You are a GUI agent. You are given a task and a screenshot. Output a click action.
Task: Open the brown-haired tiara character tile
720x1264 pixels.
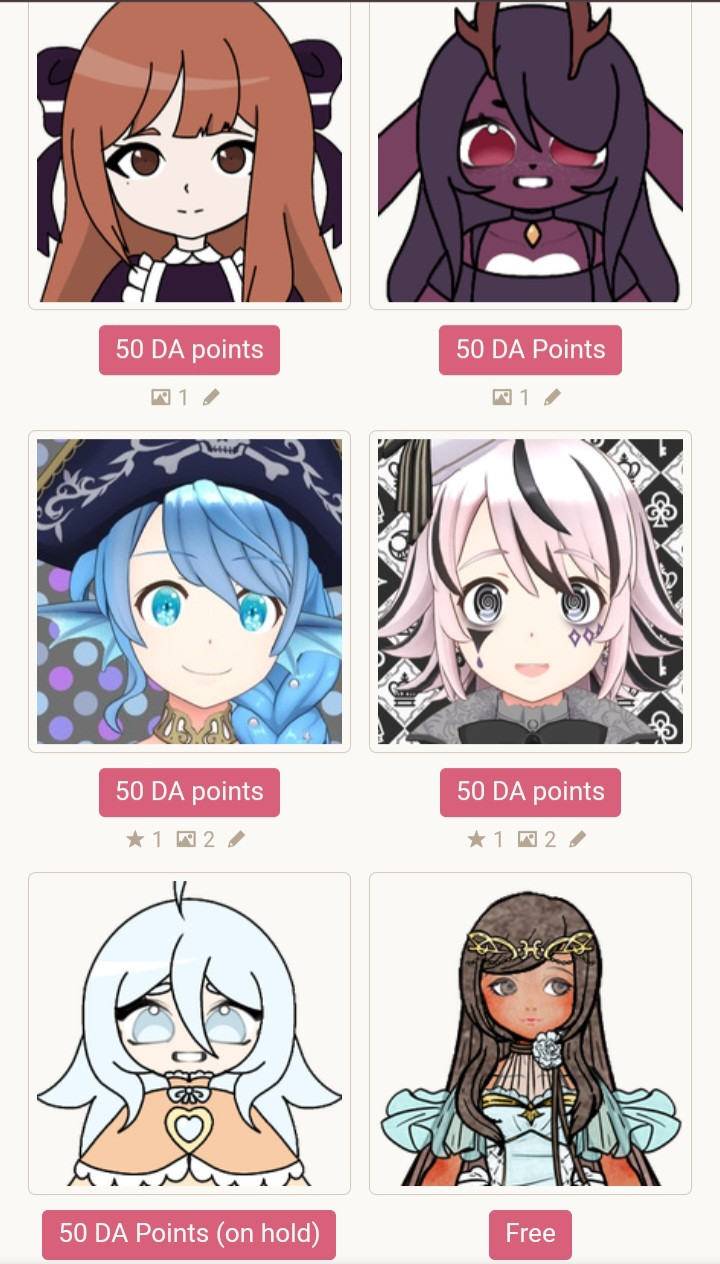(x=530, y=1033)
